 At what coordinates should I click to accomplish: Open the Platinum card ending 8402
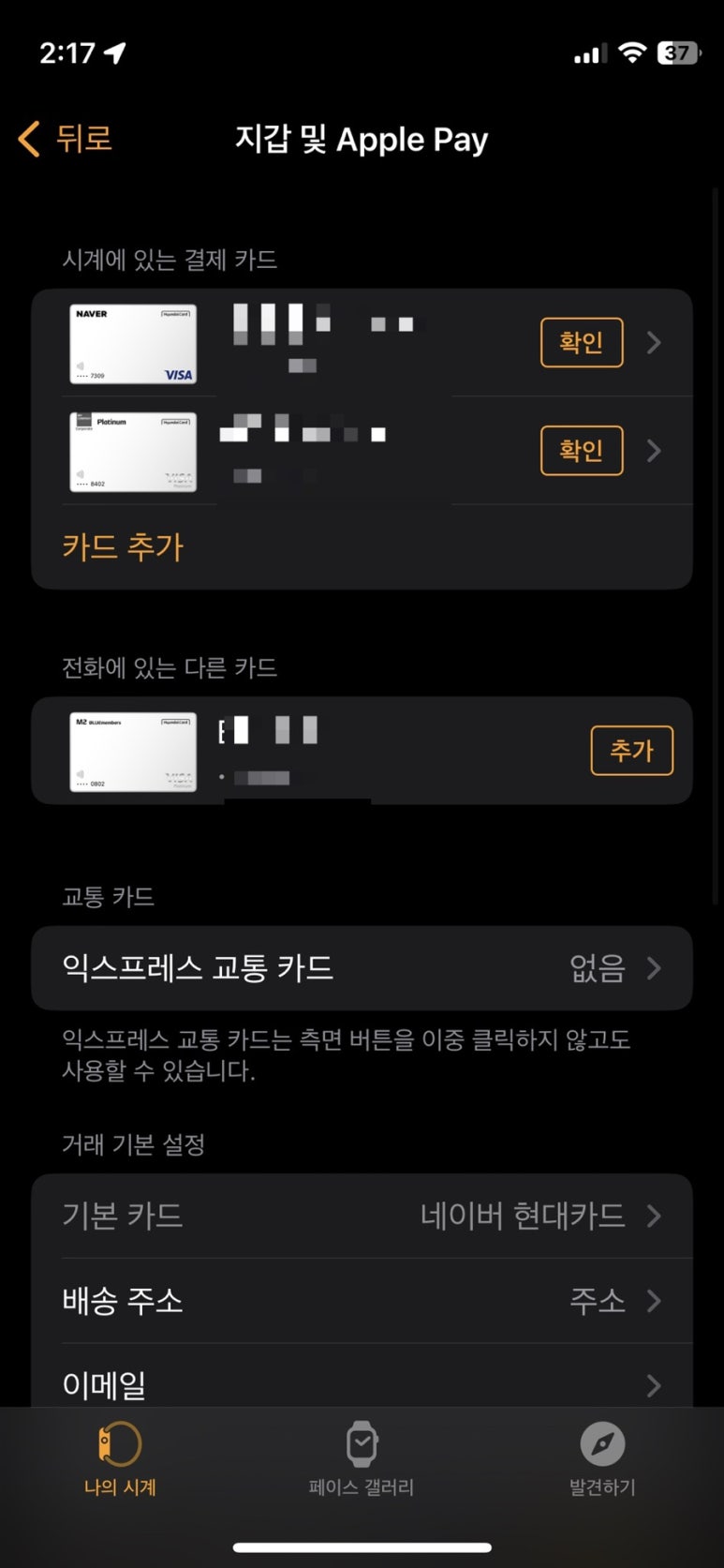coord(362,451)
